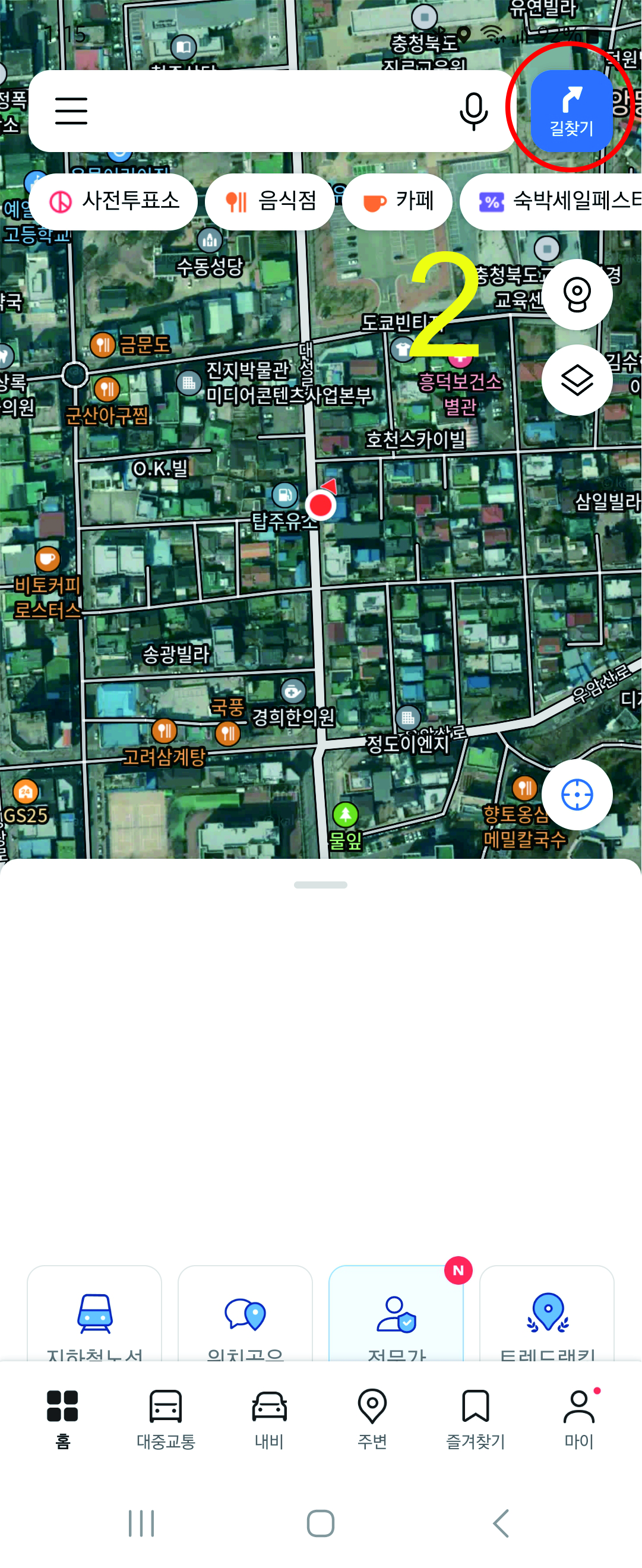This screenshot has height=1568, width=642.
Task: Open 길찾기 directions
Action: point(571,111)
